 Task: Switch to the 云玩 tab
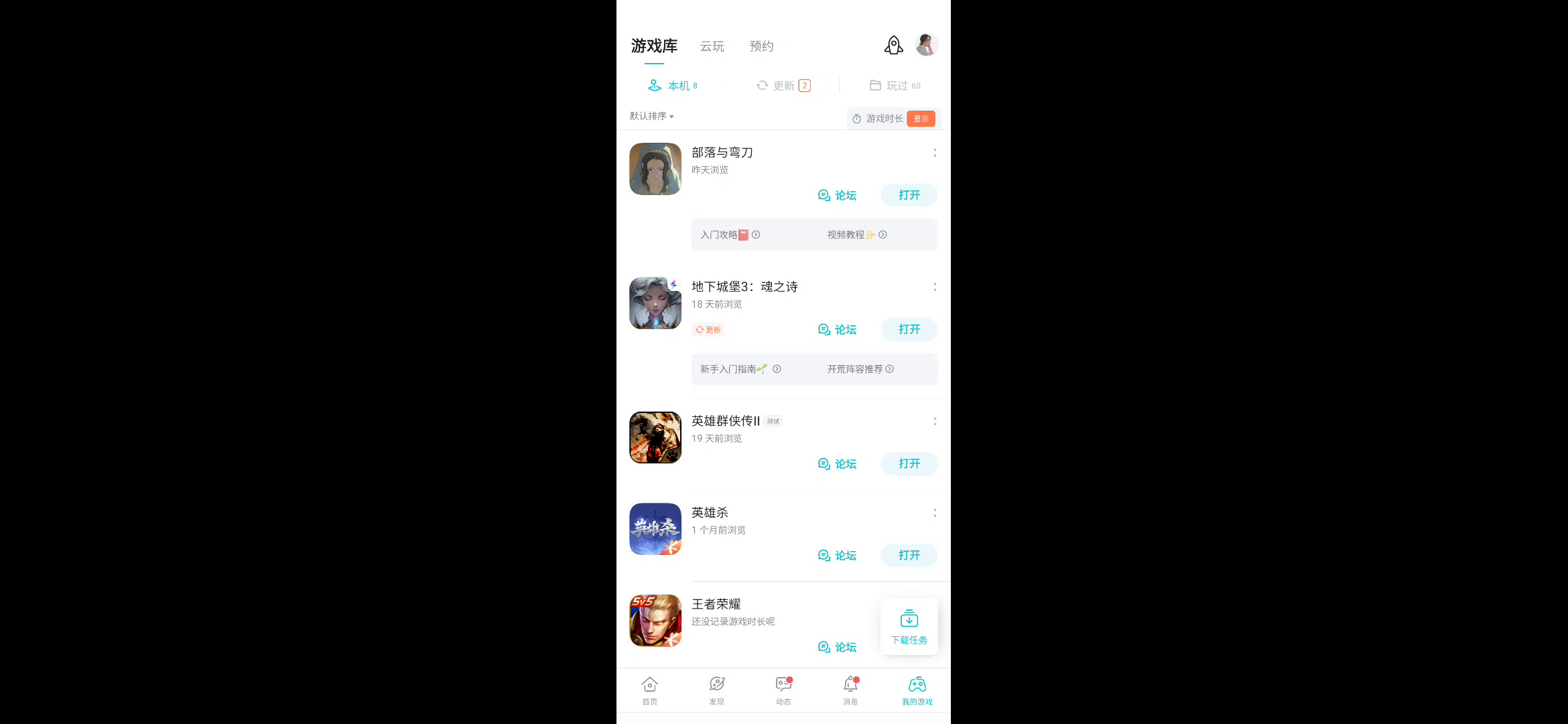click(x=712, y=46)
